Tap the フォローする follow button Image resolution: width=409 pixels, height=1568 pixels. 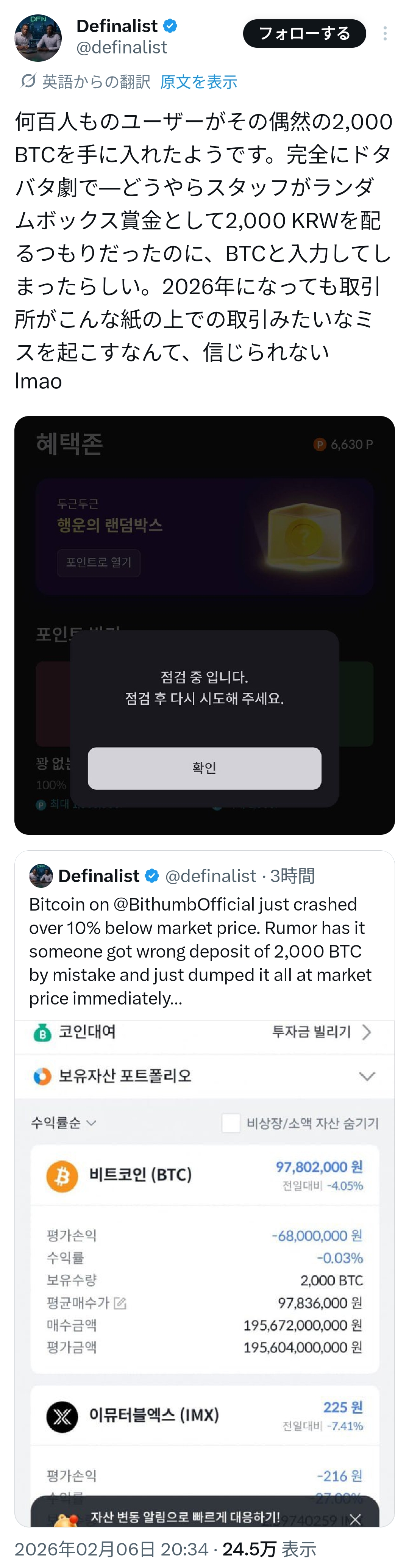[304, 33]
